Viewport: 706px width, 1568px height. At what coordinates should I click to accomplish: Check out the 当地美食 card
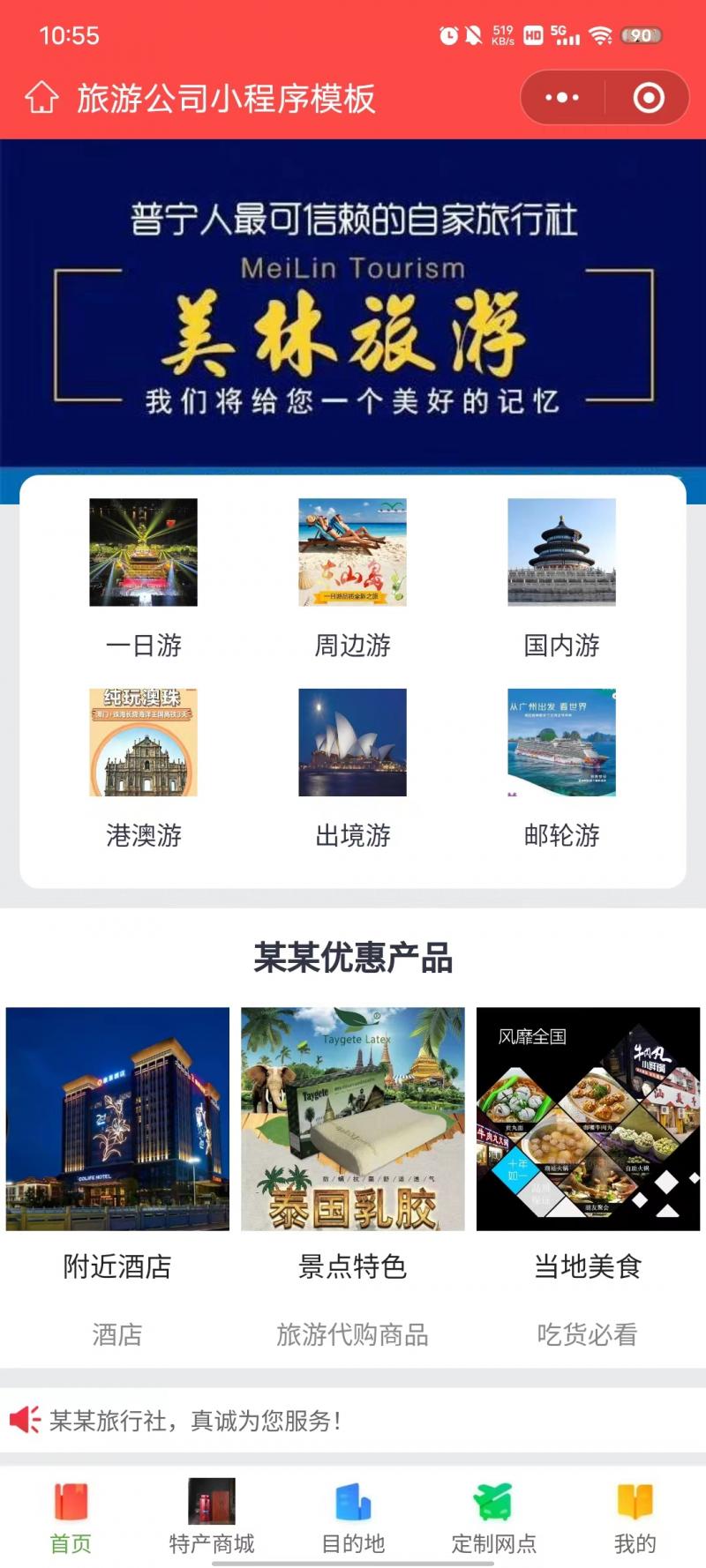(588, 1146)
